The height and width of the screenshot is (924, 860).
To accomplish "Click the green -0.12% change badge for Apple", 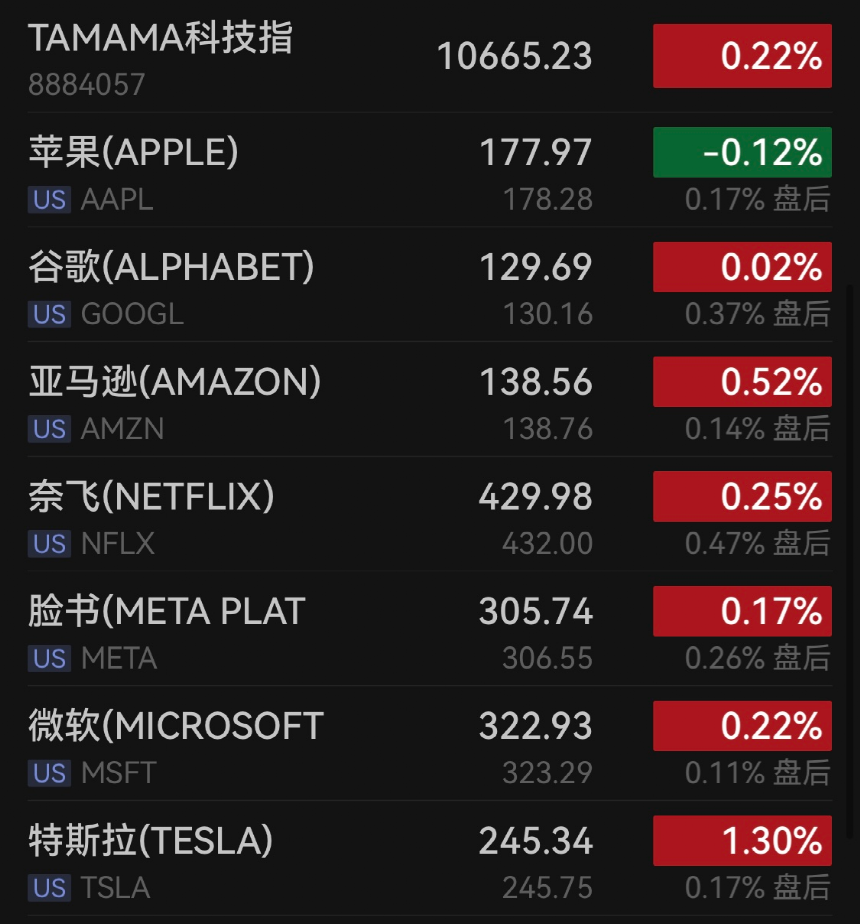I will (741, 152).
